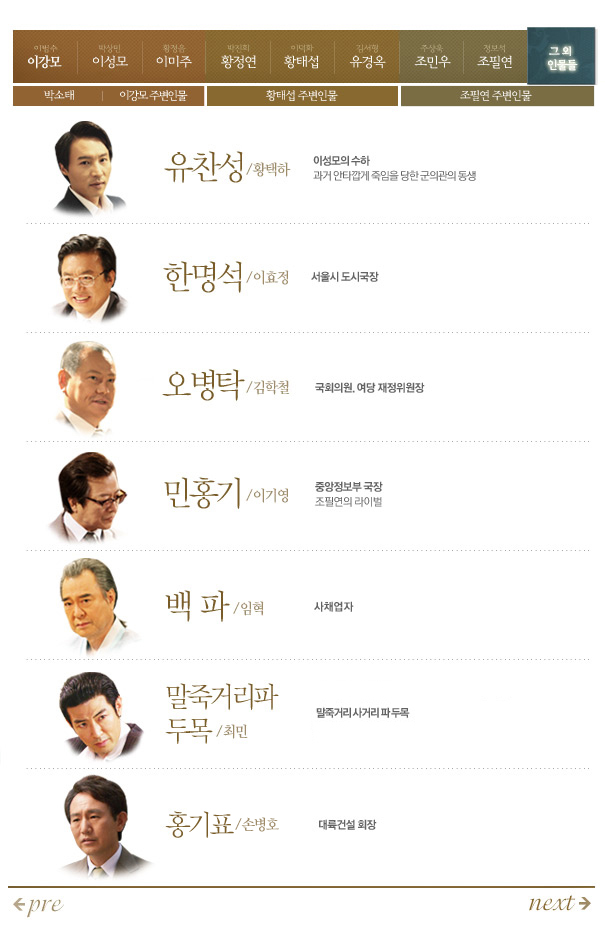This screenshot has height=935, width=605.
Task: Open the 조민우 character tab
Action: [431, 56]
